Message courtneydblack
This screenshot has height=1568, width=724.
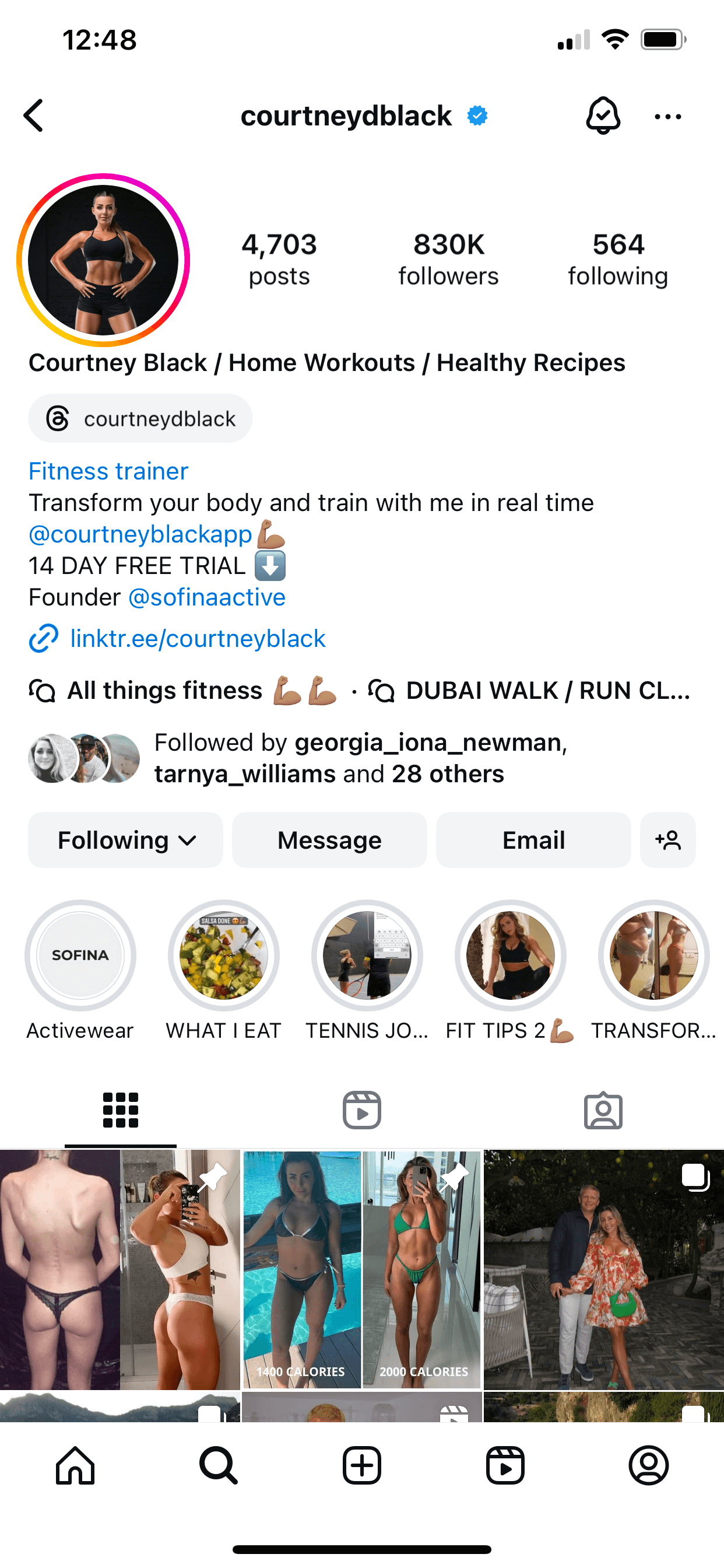tap(329, 840)
